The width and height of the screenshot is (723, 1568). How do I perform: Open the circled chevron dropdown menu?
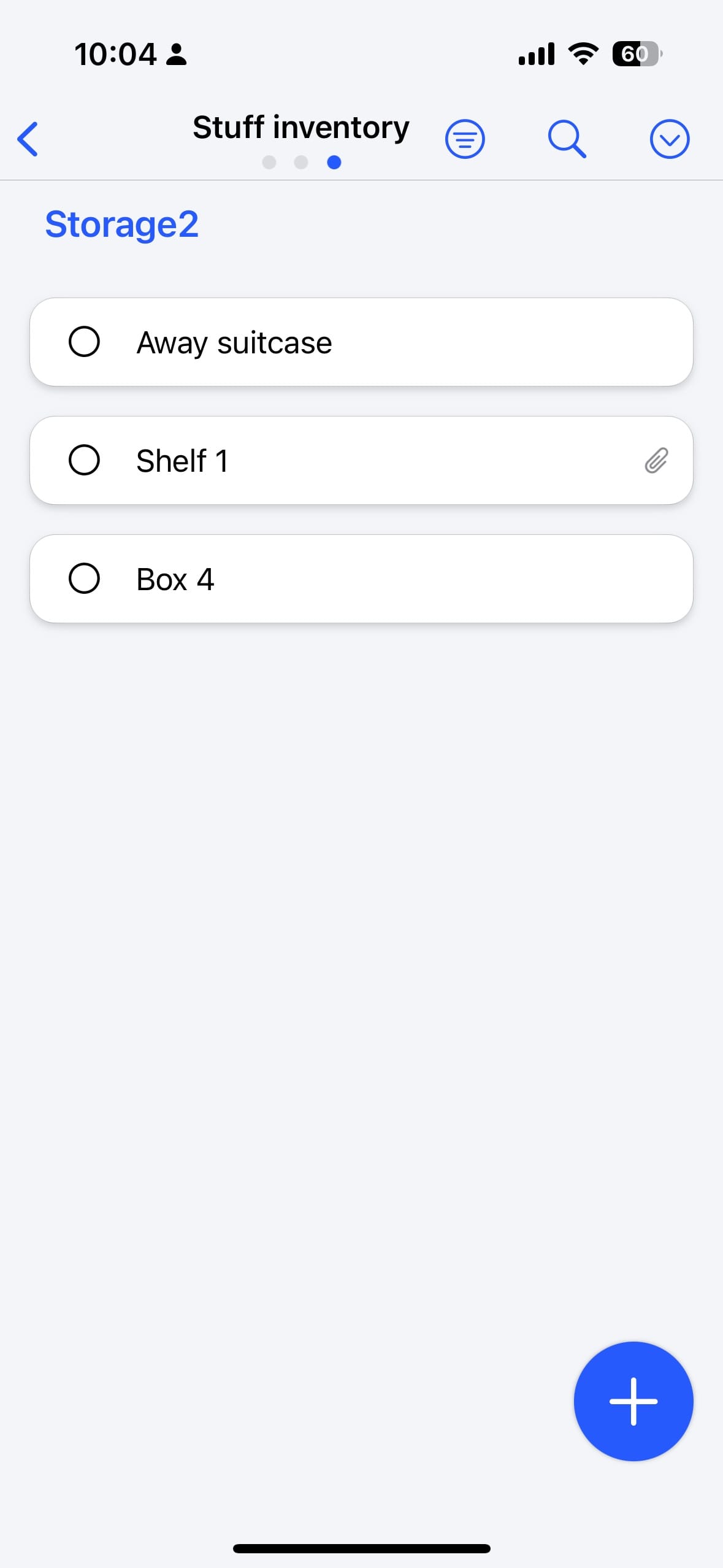pos(669,139)
